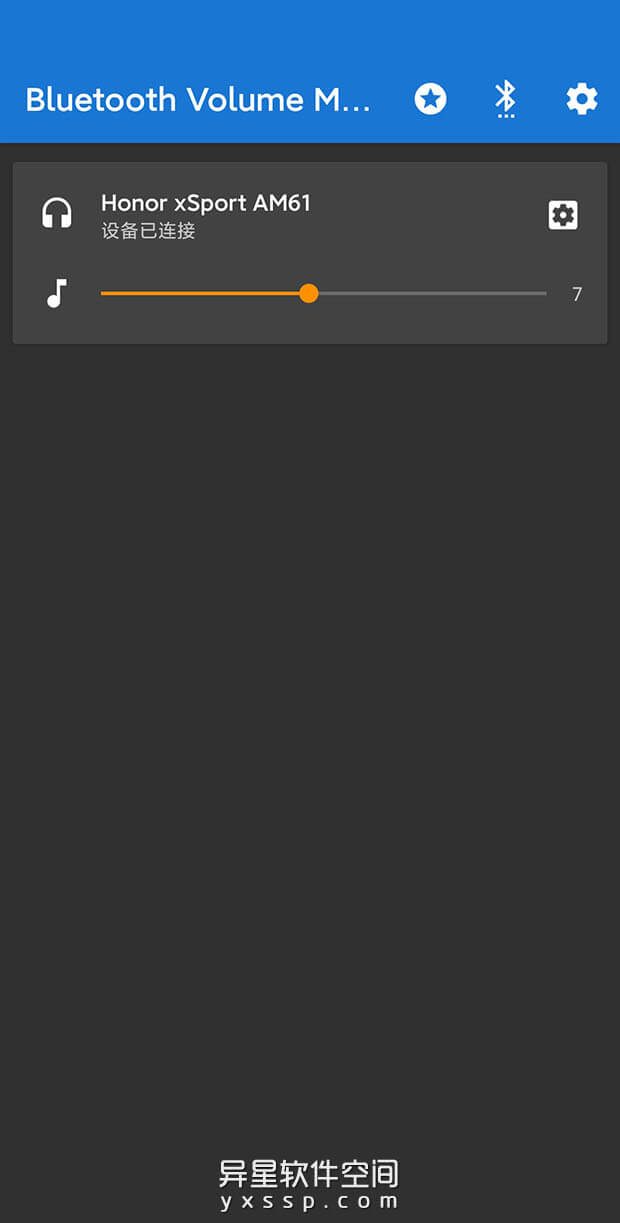Tap the orange volume slider for Honor xSport AM61
The height and width of the screenshot is (1223, 620).
tap(309, 293)
